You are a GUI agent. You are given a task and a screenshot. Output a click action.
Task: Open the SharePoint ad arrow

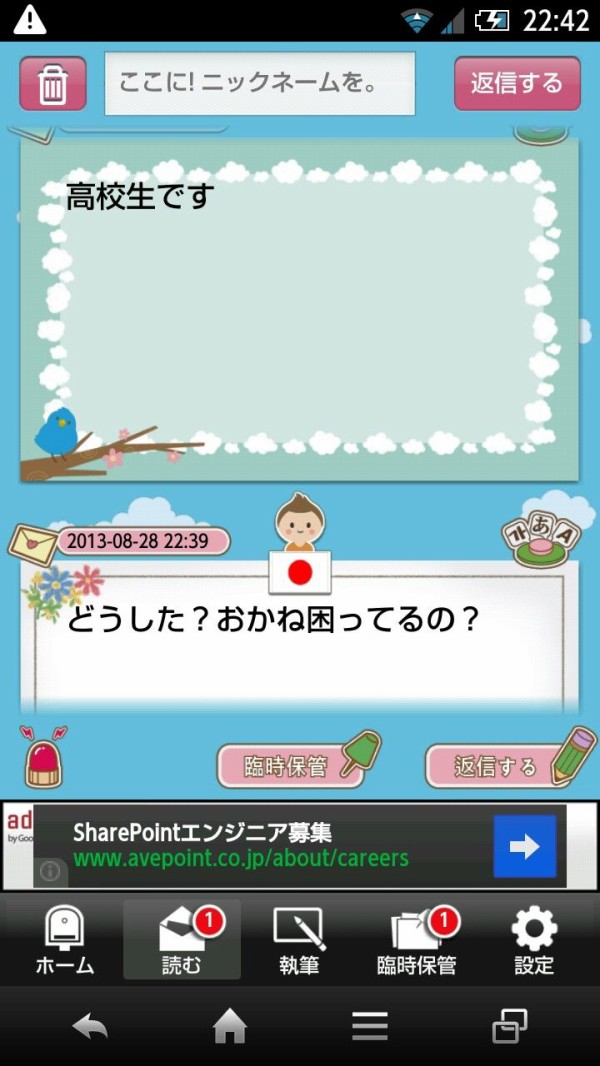(524, 846)
